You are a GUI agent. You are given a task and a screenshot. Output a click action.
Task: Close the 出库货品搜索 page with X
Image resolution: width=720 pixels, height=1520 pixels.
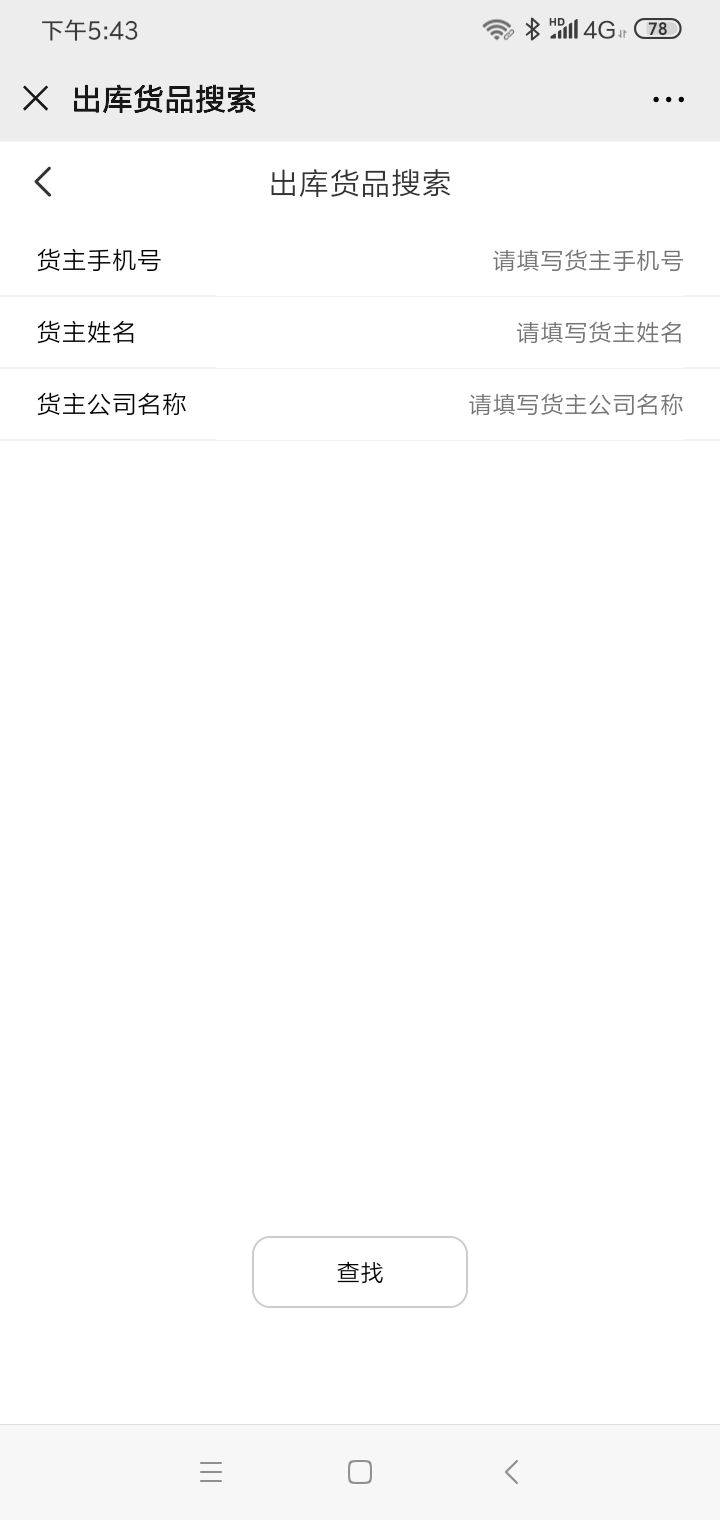[x=36, y=98]
